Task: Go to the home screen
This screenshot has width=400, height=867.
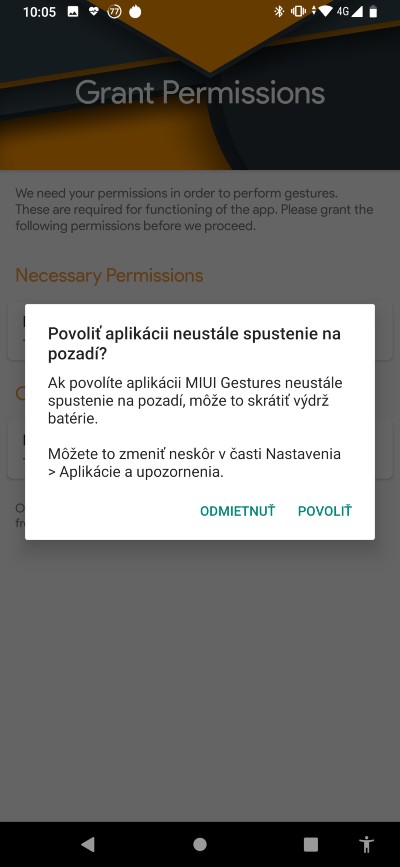Action: 200,844
